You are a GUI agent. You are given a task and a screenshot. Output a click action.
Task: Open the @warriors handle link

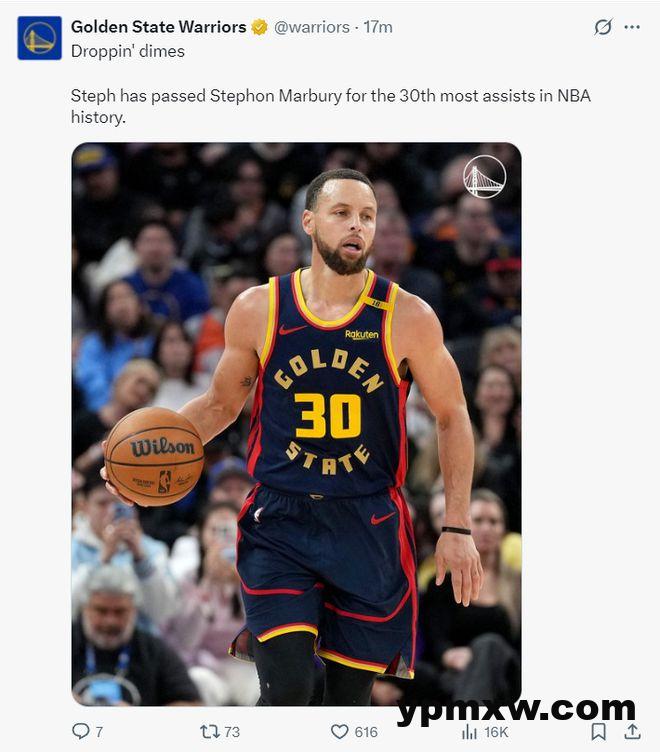[x=312, y=27]
